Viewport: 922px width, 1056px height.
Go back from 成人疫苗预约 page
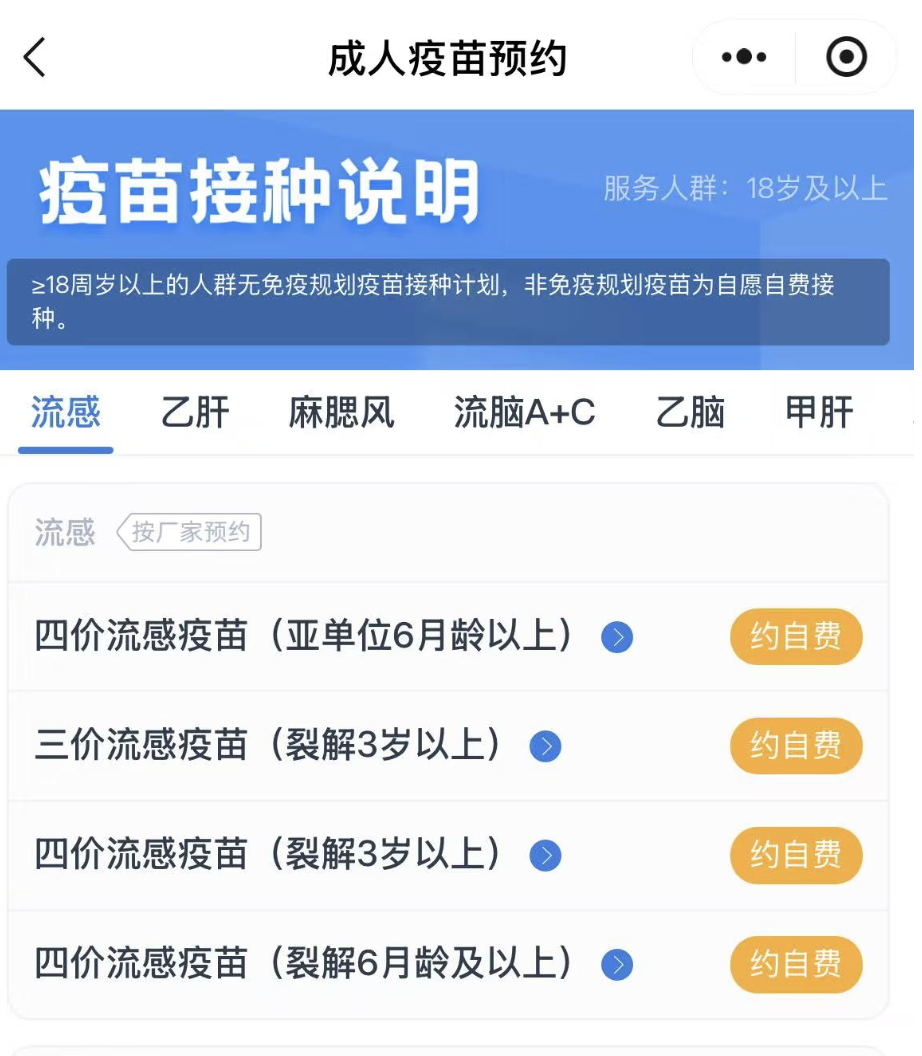tap(35, 58)
